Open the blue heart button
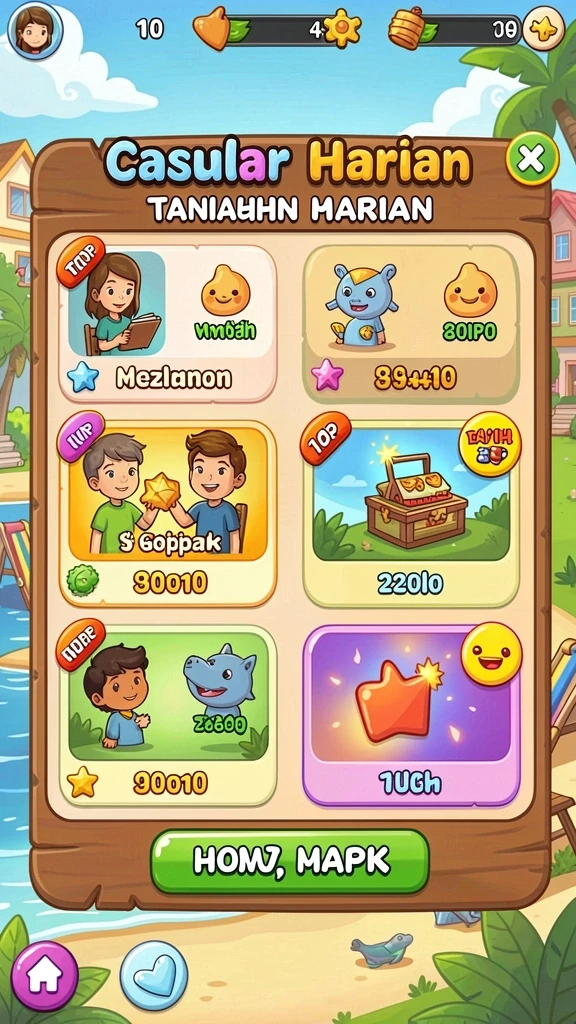Screen dimensions: 576x1024 tap(153, 976)
